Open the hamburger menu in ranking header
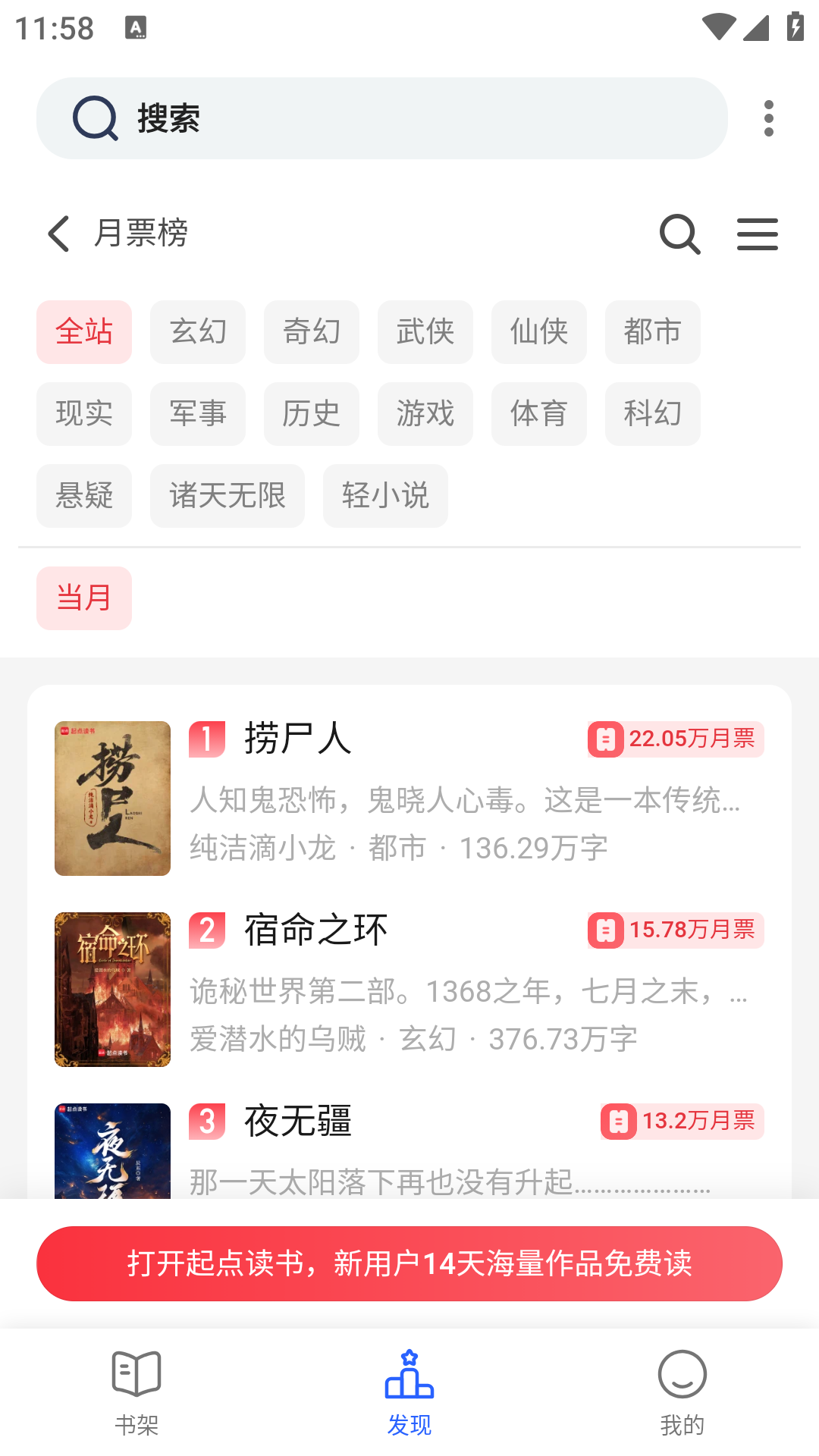The image size is (819, 1456). point(757,234)
